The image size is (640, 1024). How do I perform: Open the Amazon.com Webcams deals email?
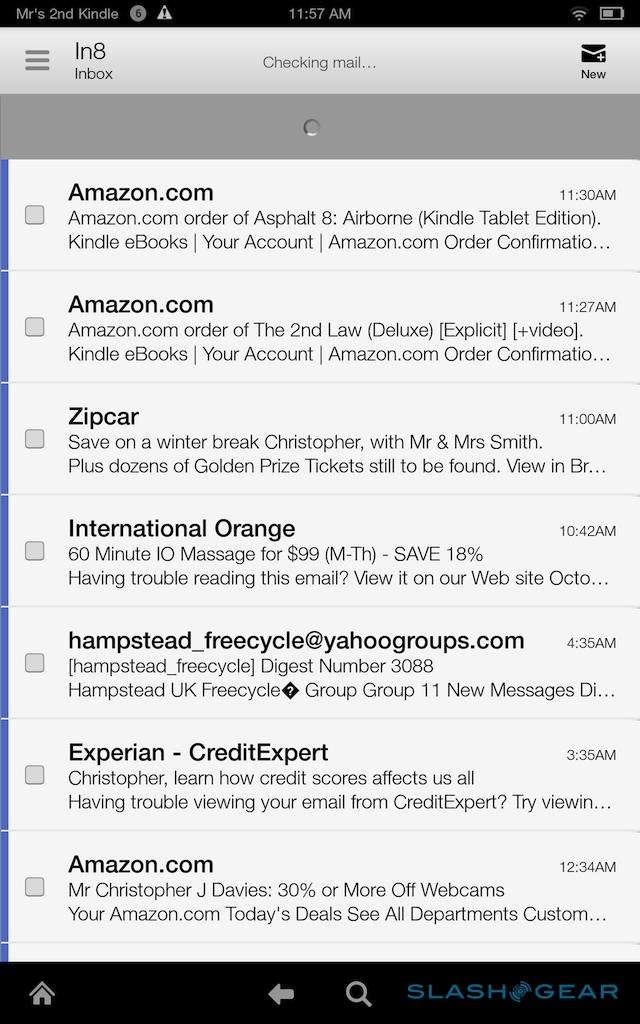coord(338,888)
